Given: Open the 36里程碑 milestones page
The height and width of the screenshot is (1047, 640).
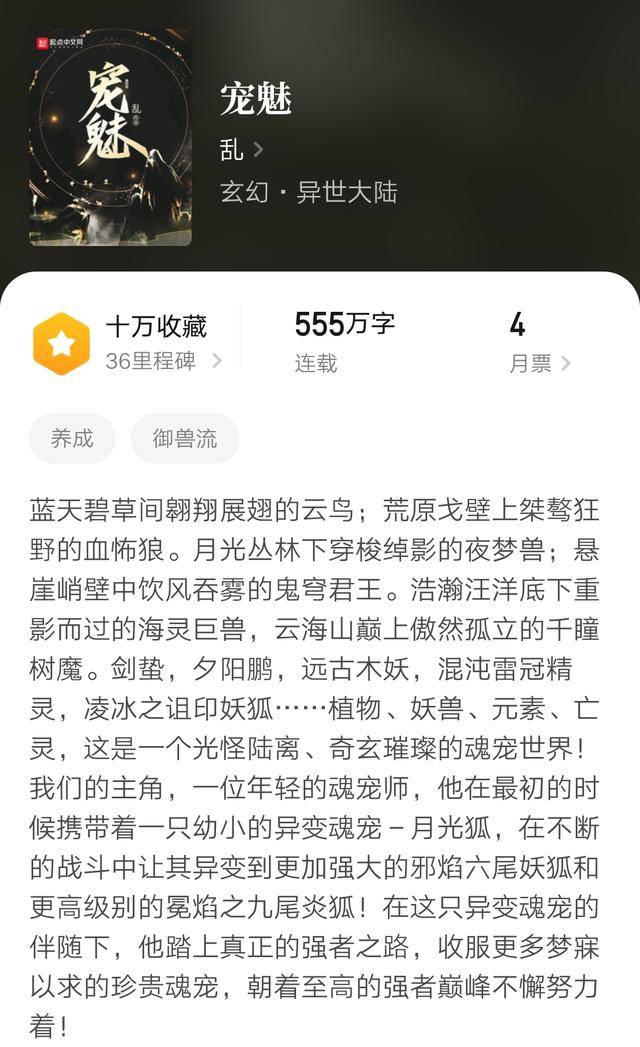Looking at the screenshot, I should pos(164,361).
